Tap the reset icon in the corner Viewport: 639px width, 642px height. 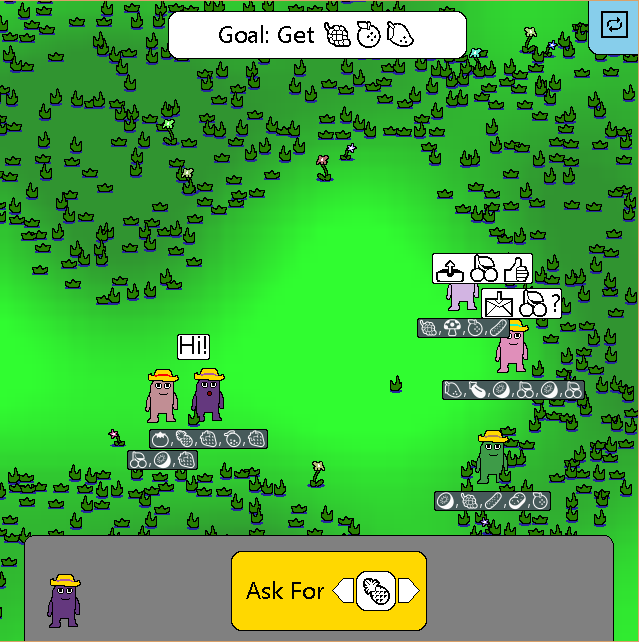(611, 24)
